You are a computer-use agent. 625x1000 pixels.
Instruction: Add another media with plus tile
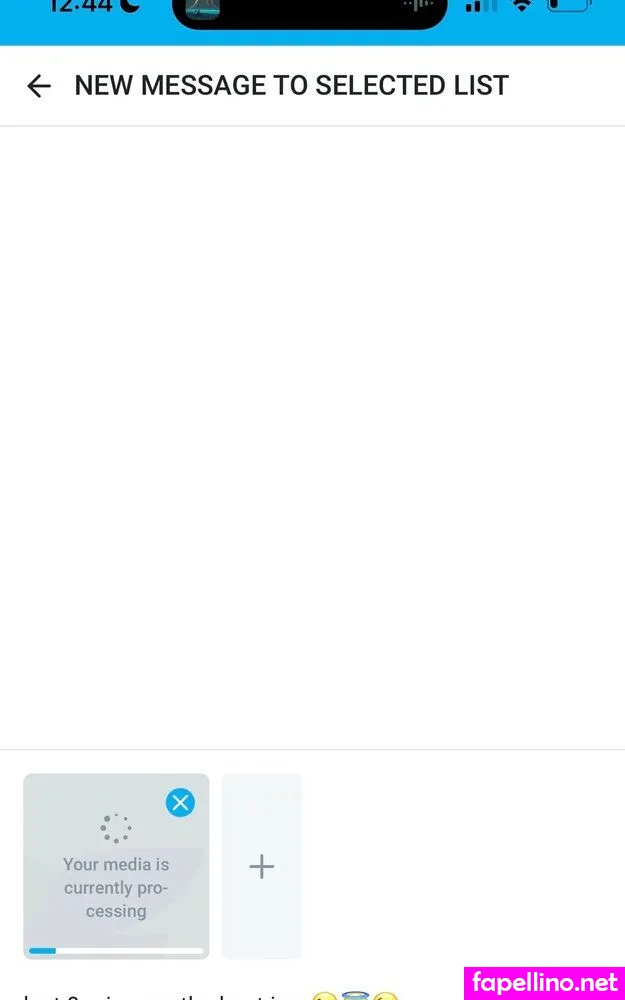(x=261, y=866)
